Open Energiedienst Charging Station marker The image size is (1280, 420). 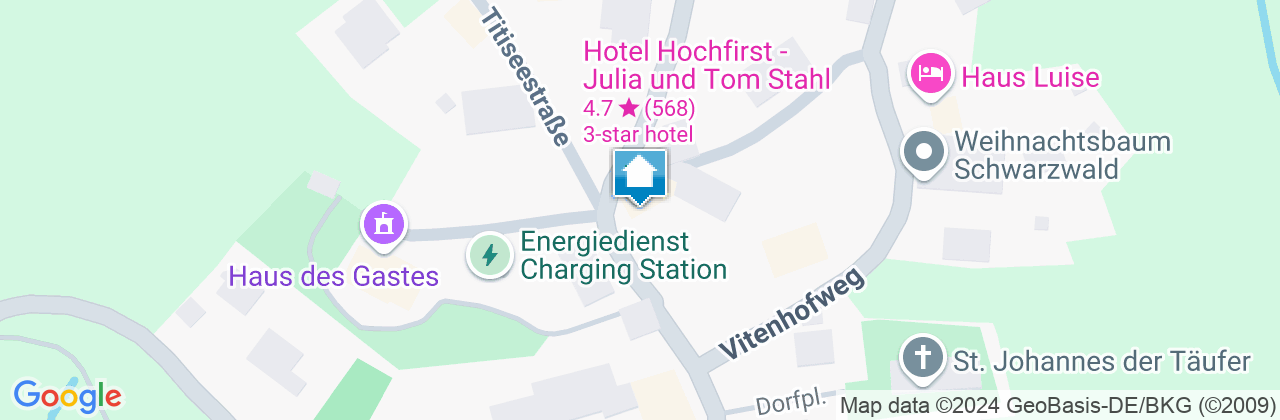pyautogui.click(x=489, y=255)
